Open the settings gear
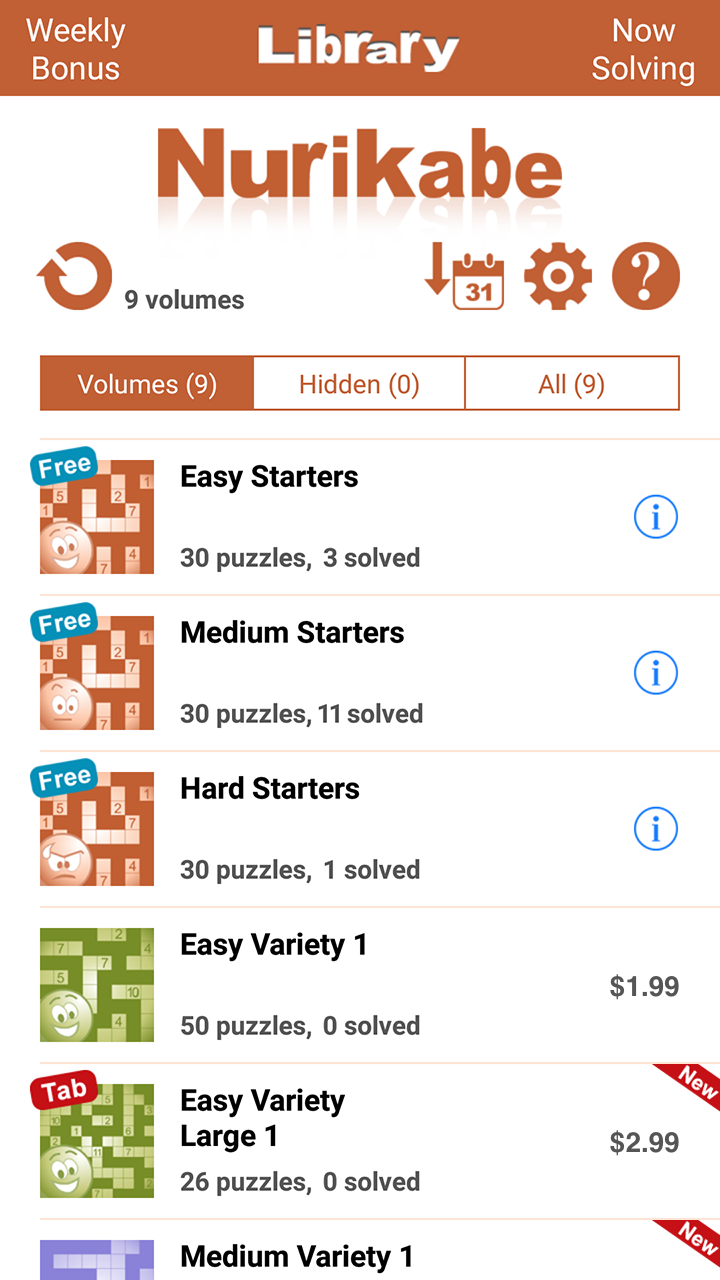 pyautogui.click(x=558, y=277)
